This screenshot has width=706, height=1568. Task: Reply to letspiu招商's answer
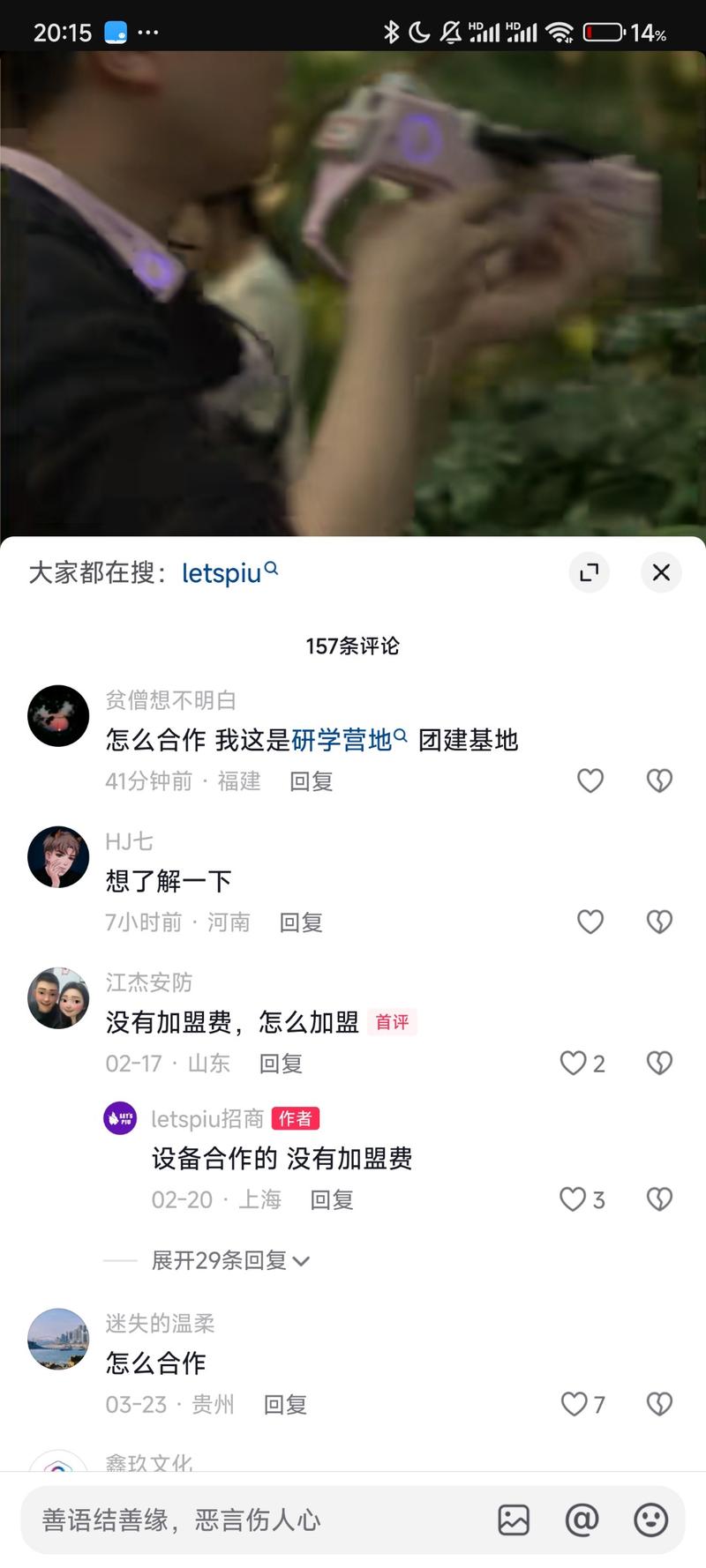tap(332, 1199)
